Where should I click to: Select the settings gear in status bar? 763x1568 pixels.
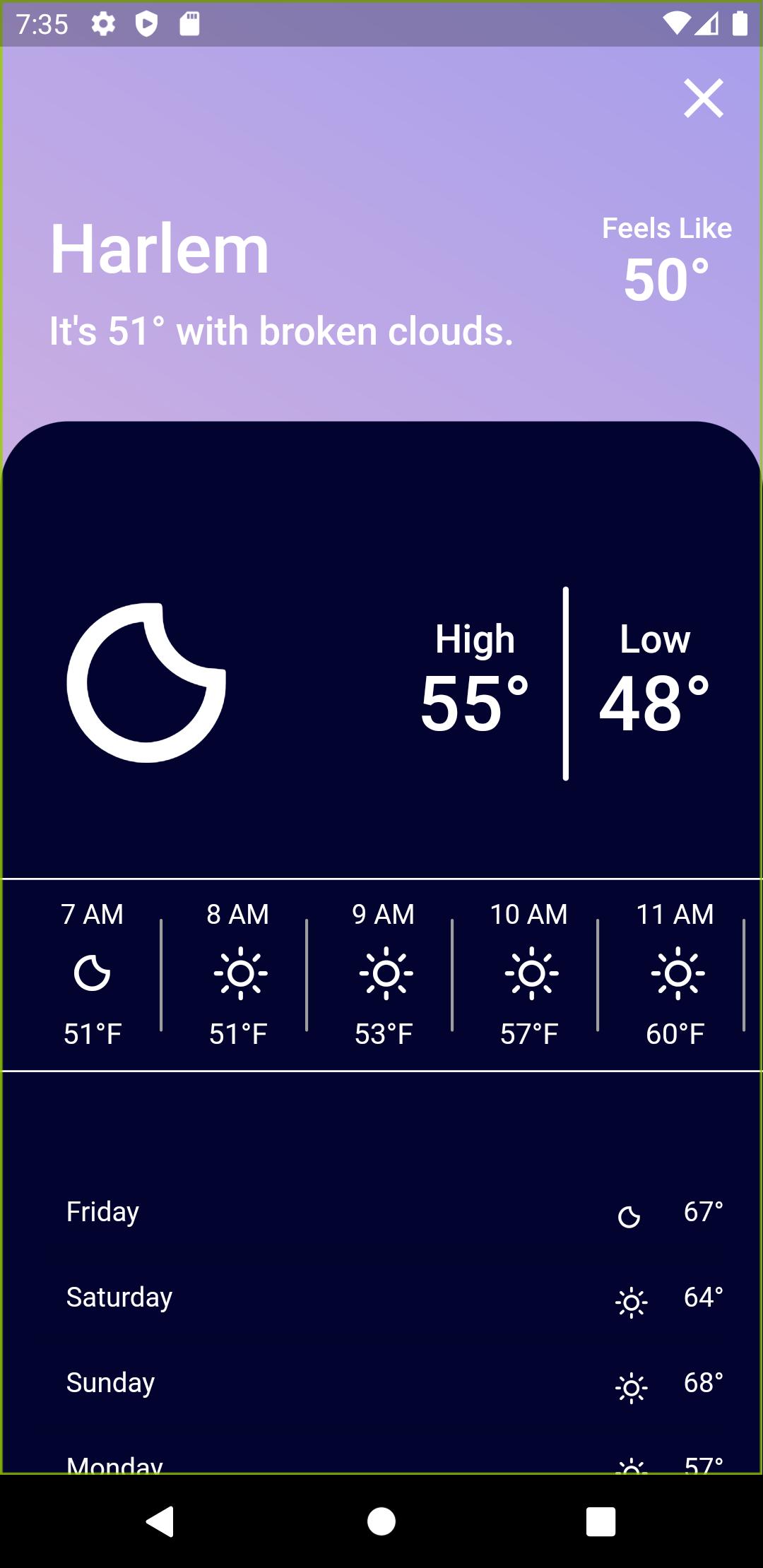coord(105,23)
